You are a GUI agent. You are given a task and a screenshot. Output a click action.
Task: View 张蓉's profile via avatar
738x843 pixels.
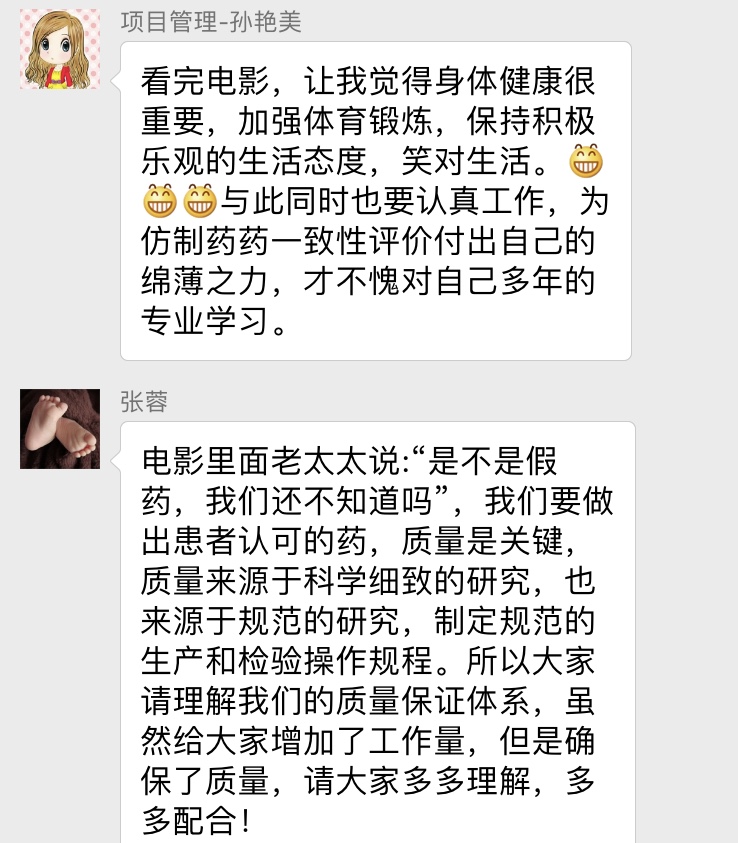(60, 429)
